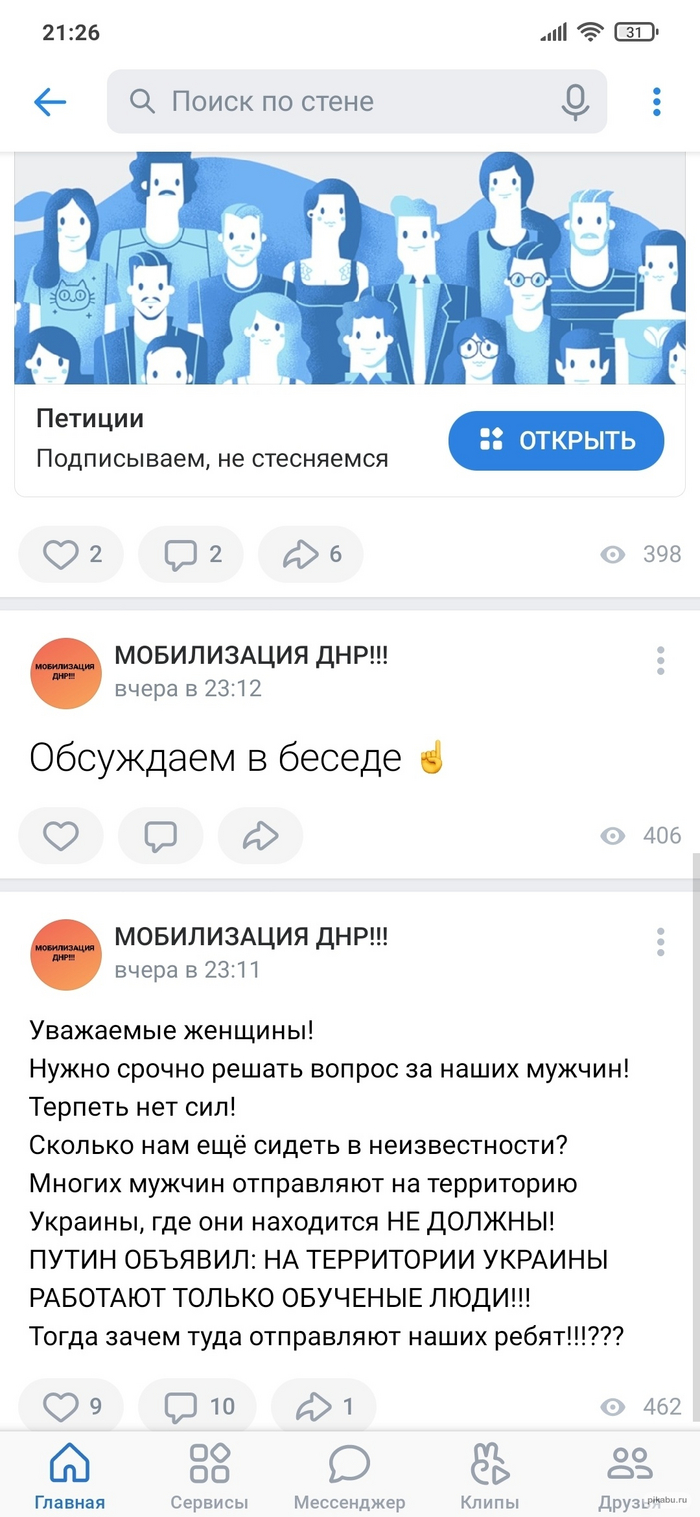Open options menu for the 23:12 post
The image size is (700, 1517).
click(660, 661)
